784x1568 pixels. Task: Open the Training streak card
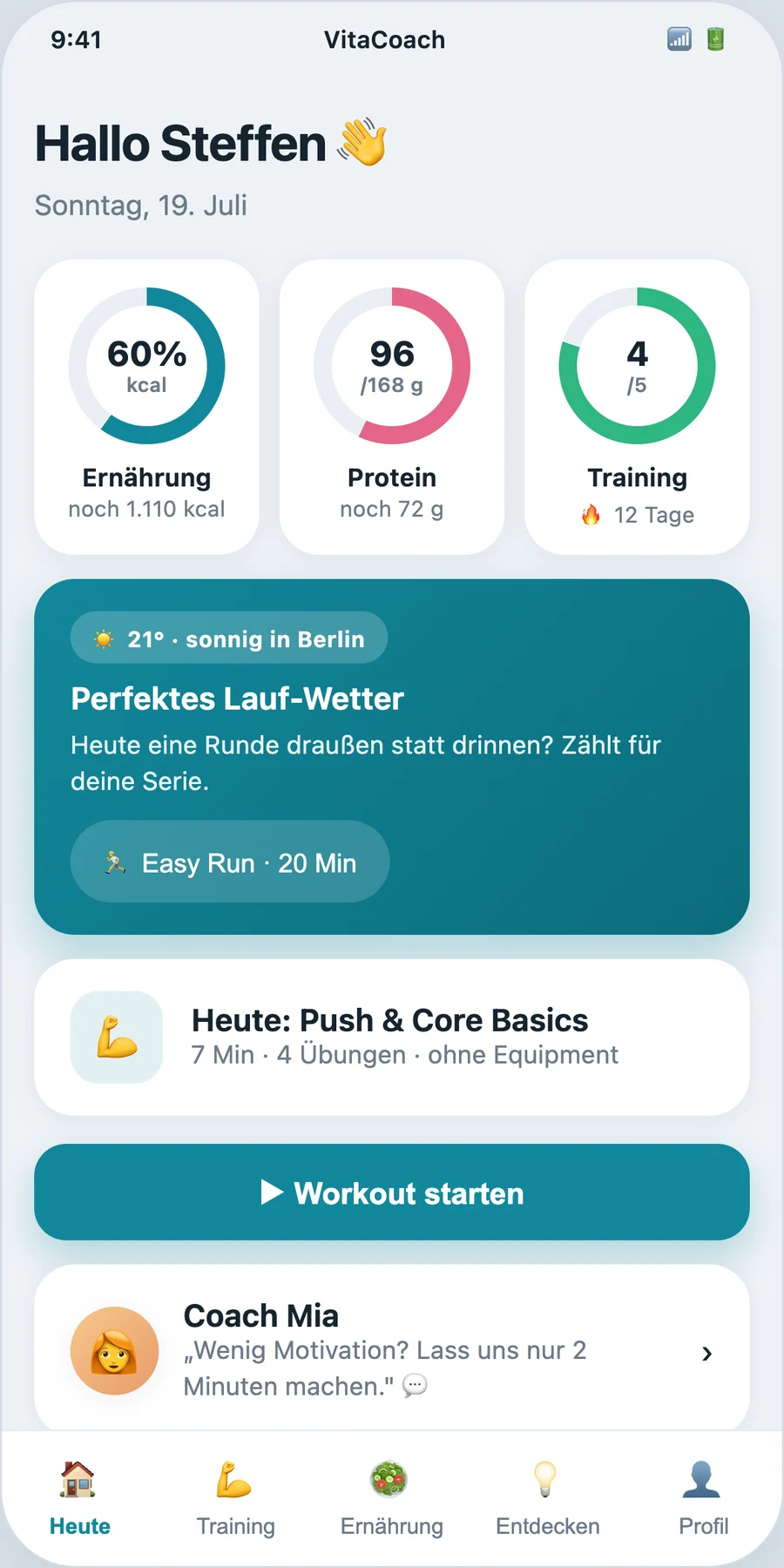637,407
